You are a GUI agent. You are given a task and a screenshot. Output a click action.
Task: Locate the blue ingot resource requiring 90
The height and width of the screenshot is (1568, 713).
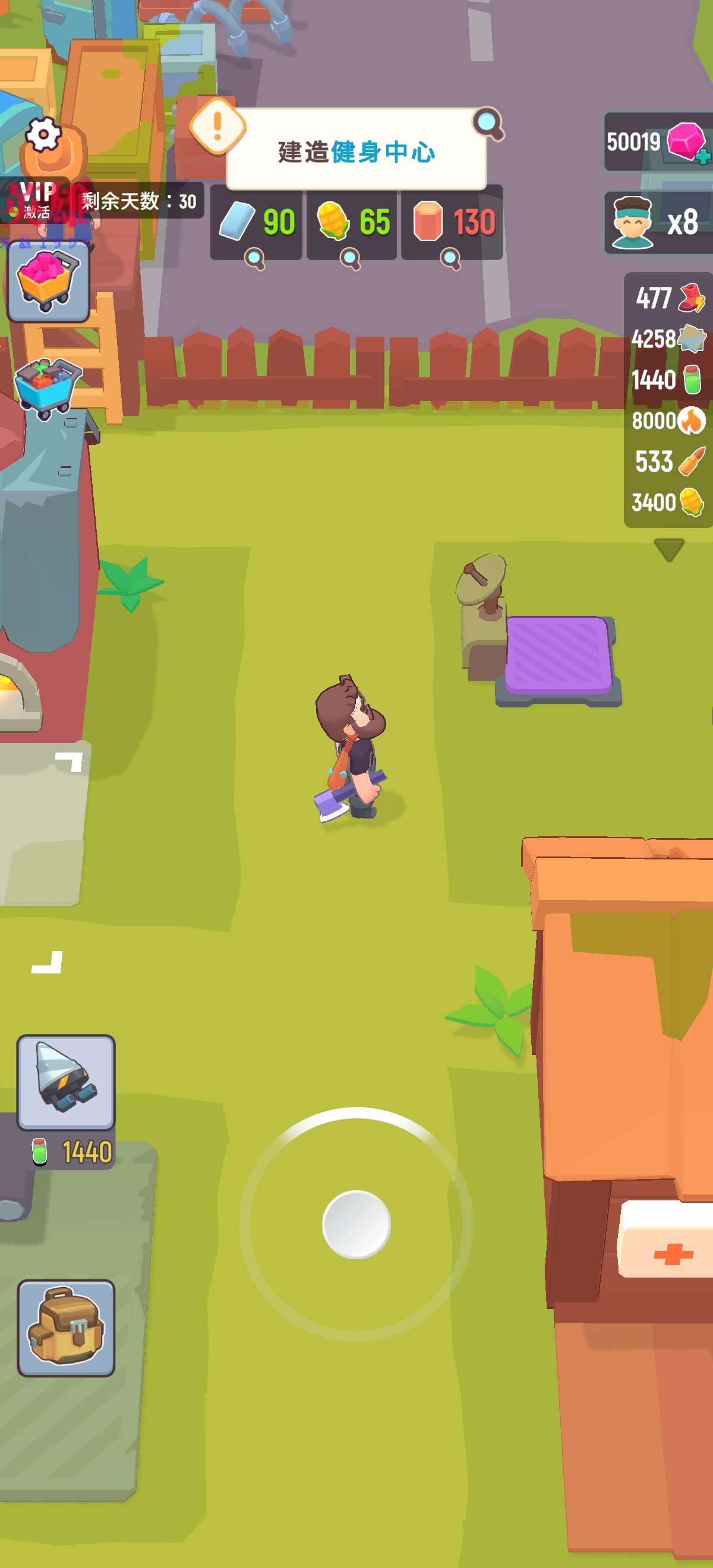pos(256,222)
